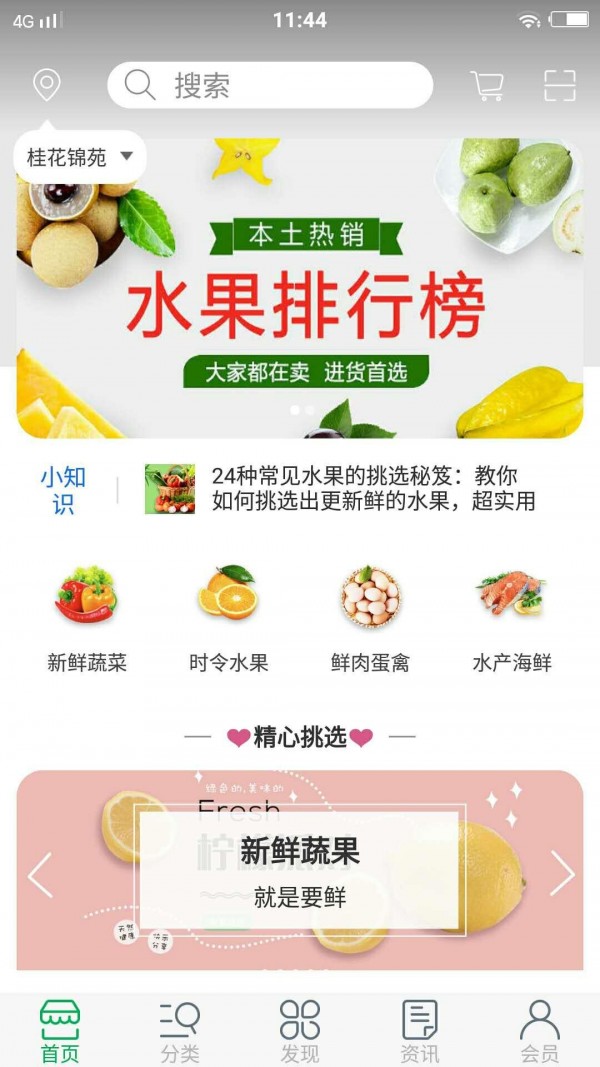Show the previous 精心挑选 slide
600x1067 pixels.
coord(40,875)
